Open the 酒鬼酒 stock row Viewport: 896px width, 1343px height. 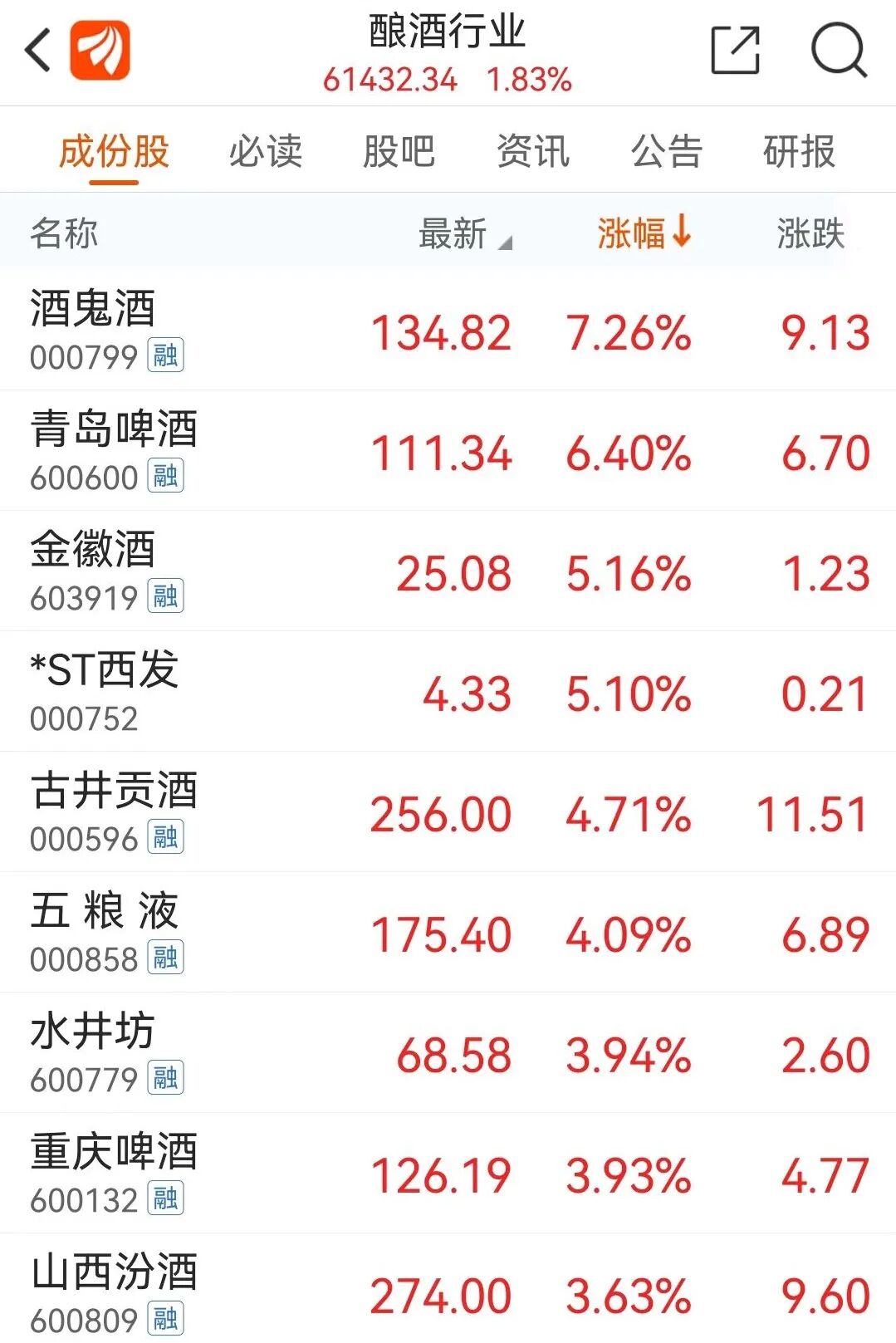[448, 330]
